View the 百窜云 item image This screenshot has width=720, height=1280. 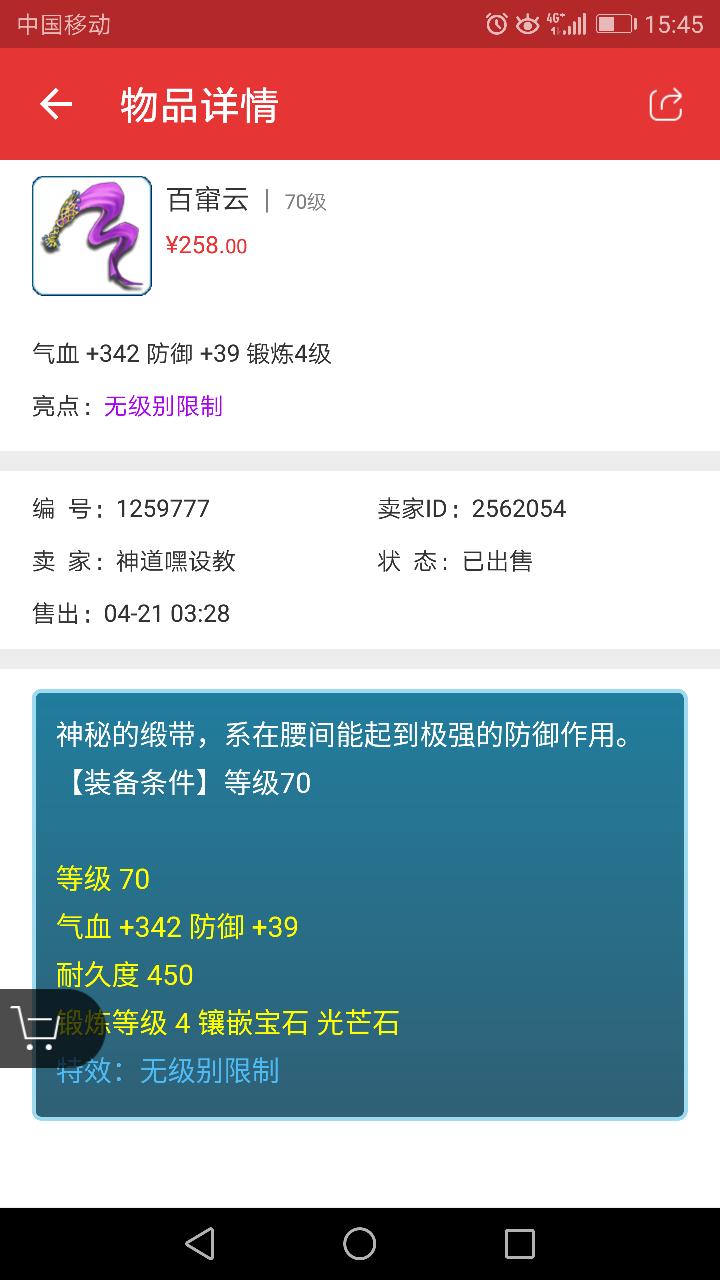[x=92, y=236]
